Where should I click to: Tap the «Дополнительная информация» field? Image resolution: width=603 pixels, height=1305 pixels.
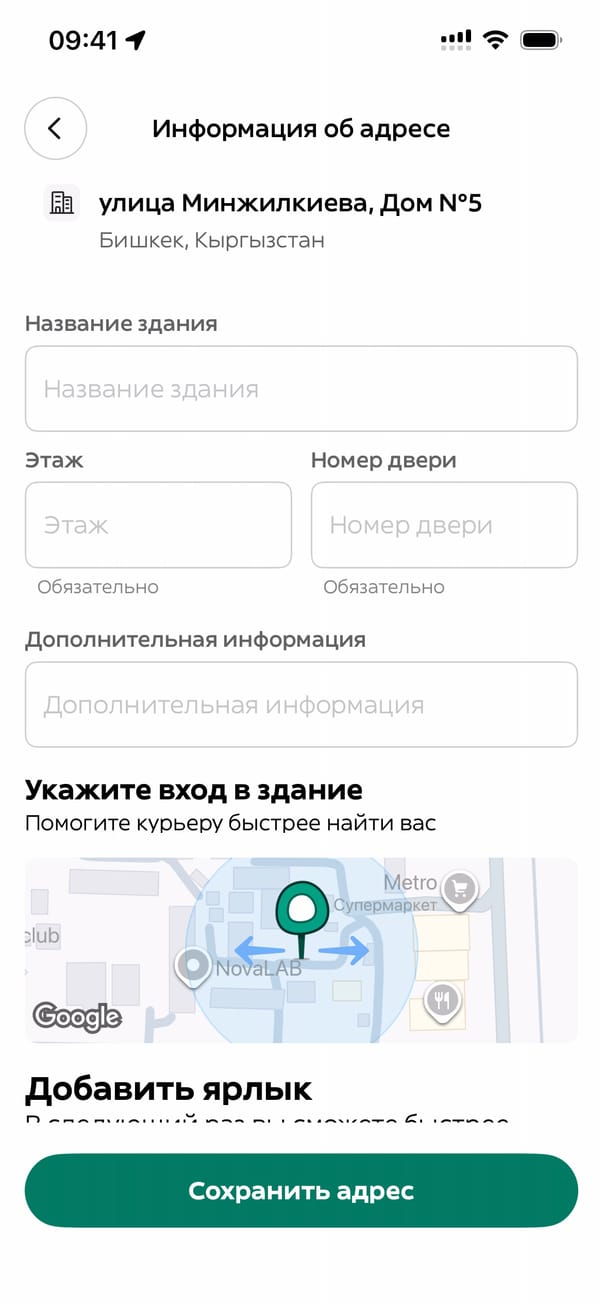coord(301,705)
